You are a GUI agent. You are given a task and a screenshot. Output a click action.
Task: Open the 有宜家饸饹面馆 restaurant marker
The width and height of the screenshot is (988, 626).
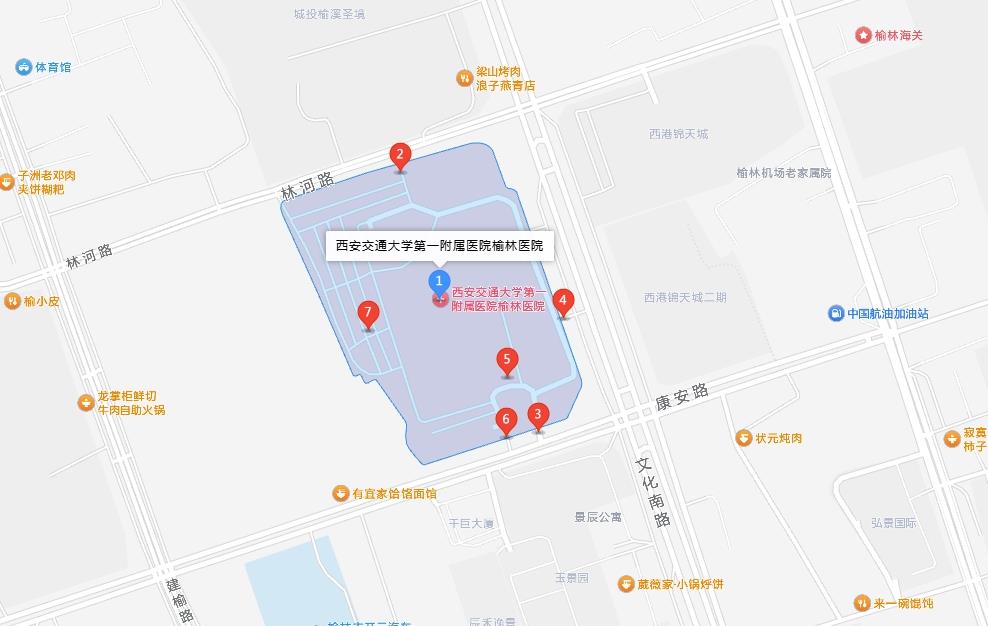point(341,494)
